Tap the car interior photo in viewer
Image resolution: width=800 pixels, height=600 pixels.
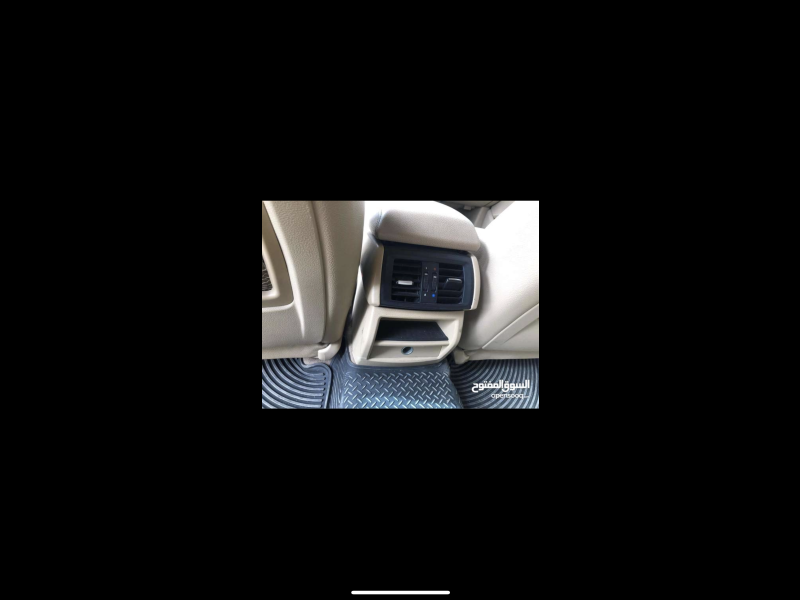400,305
